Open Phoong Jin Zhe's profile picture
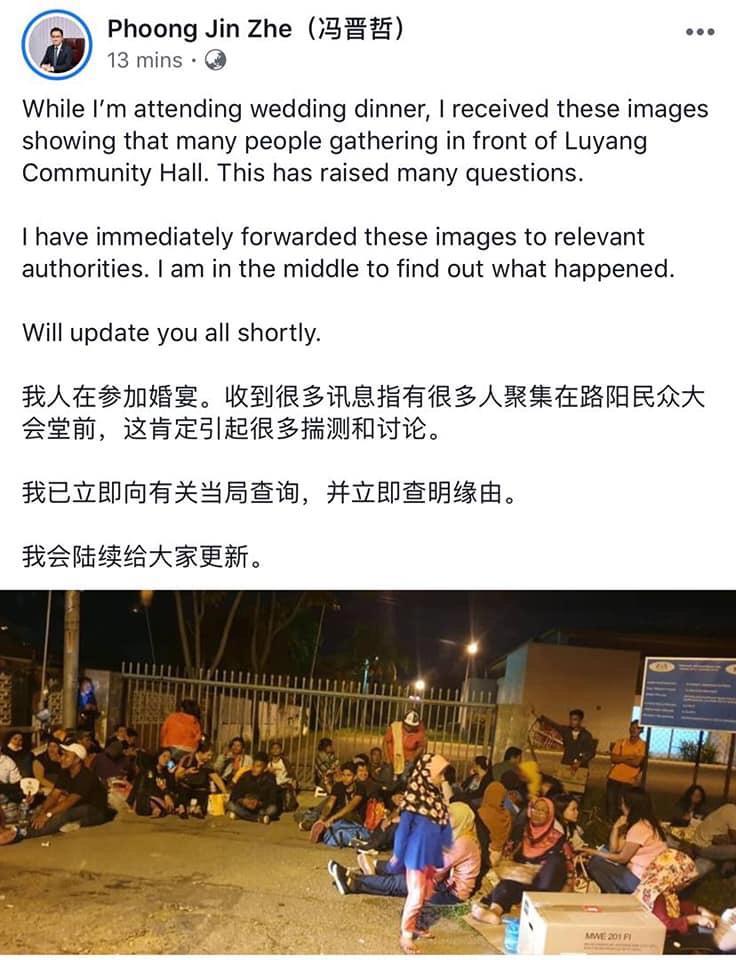 57,45
